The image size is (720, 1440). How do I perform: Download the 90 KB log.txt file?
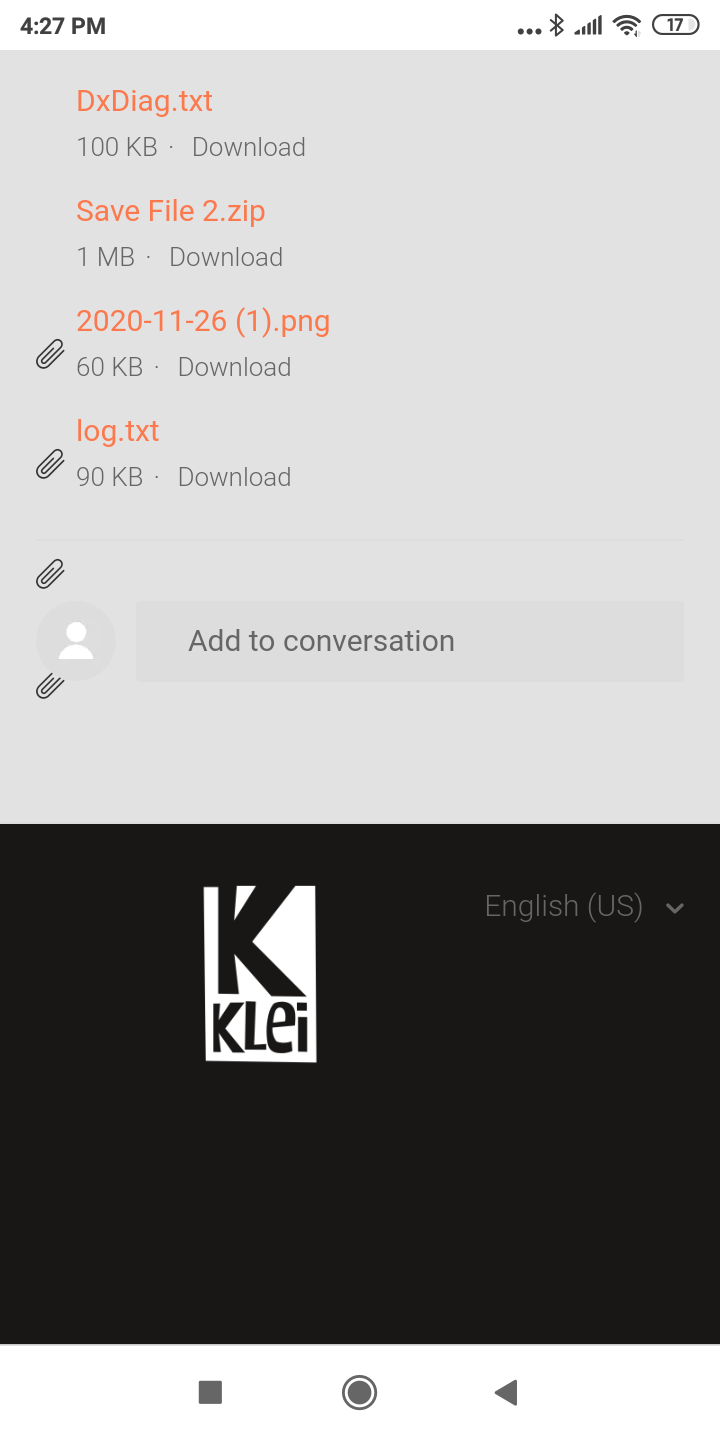pyautogui.click(x=234, y=477)
